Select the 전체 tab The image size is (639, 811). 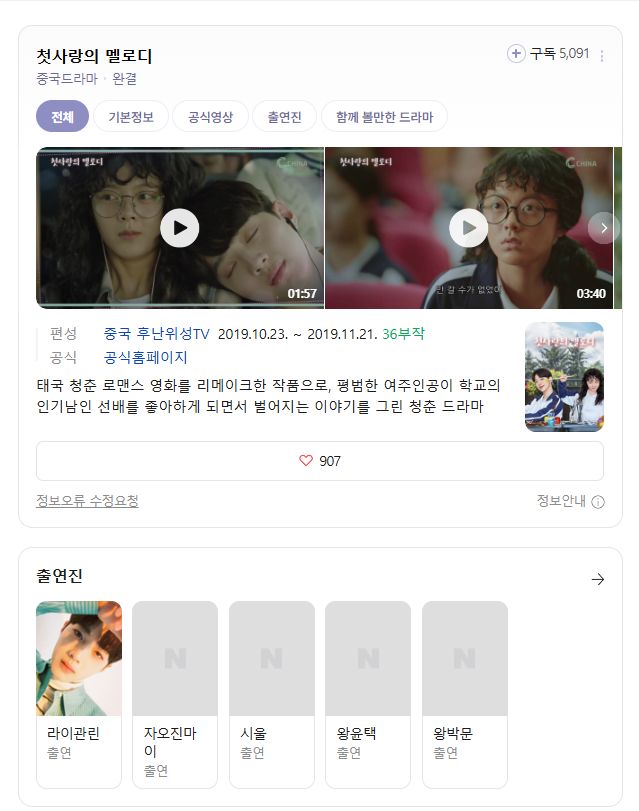[62, 117]
